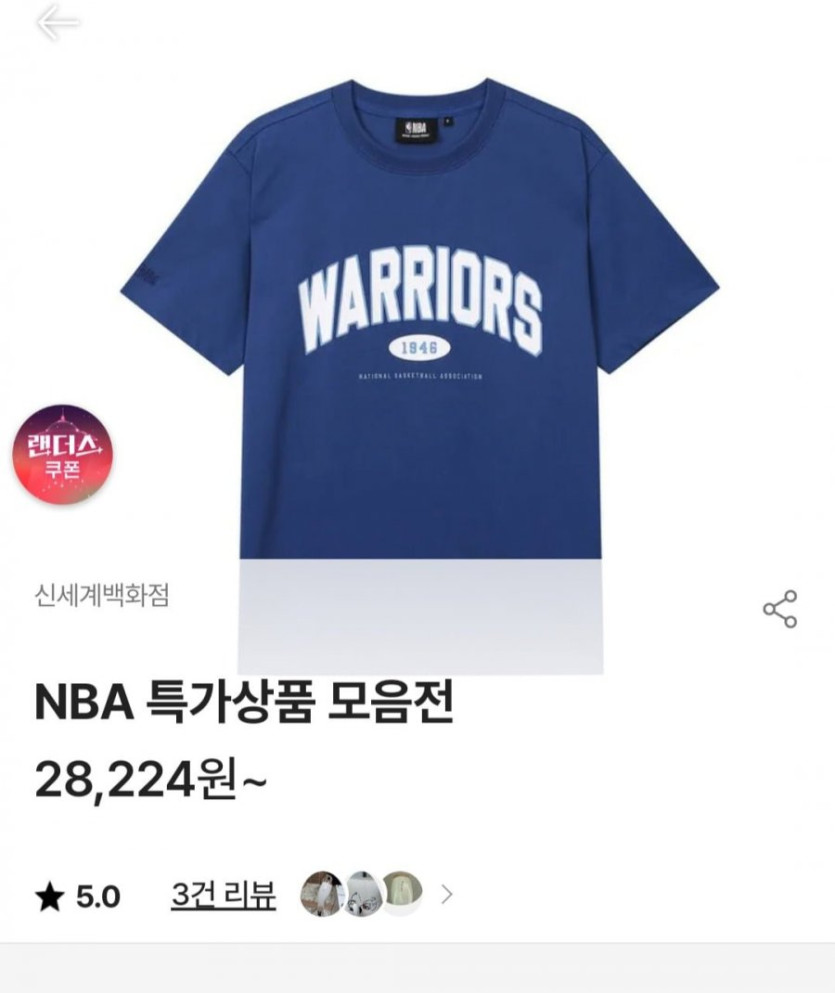This screenshot has width=835, height=993.
Task: Go back using the arrow icon
Action: (x=58, y=24)
